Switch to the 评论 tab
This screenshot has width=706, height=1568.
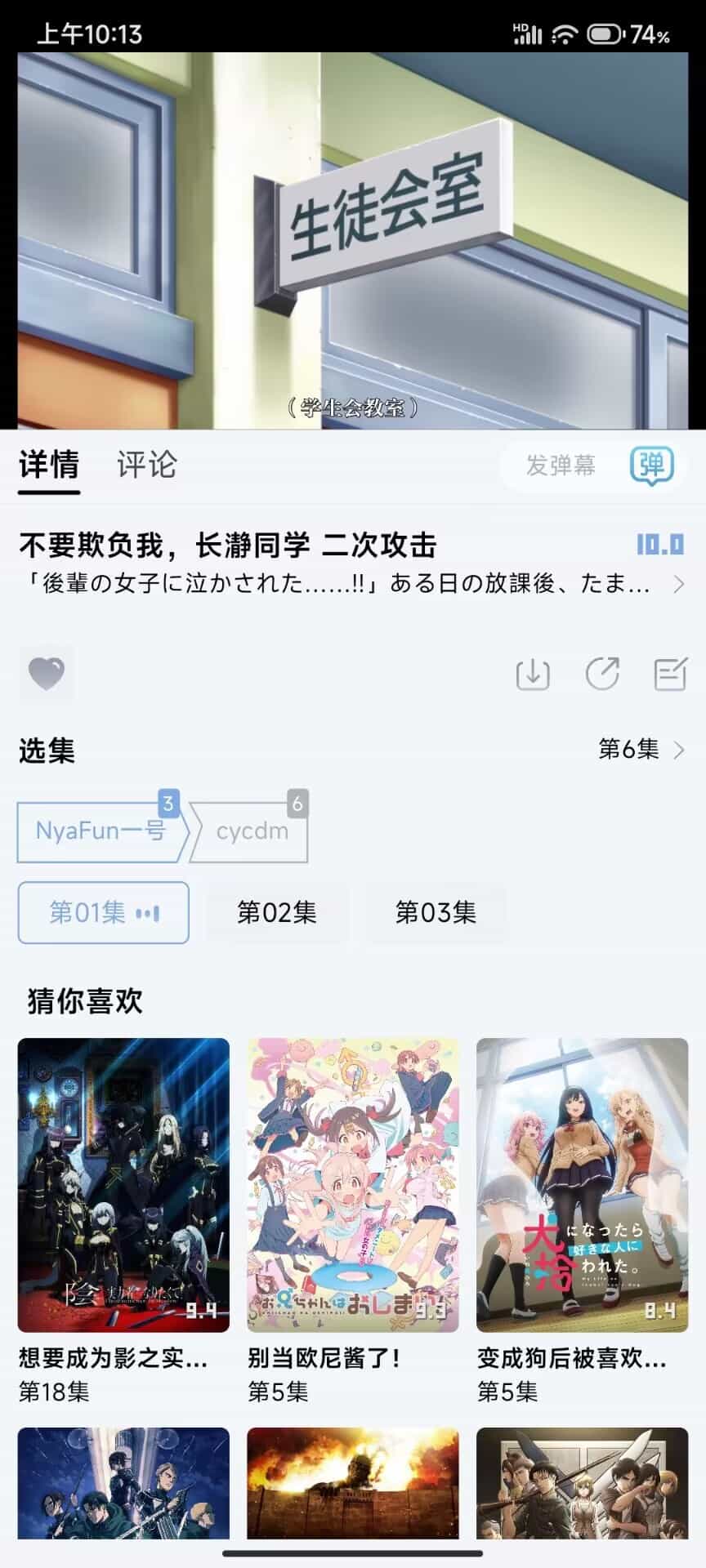[146, 465]
